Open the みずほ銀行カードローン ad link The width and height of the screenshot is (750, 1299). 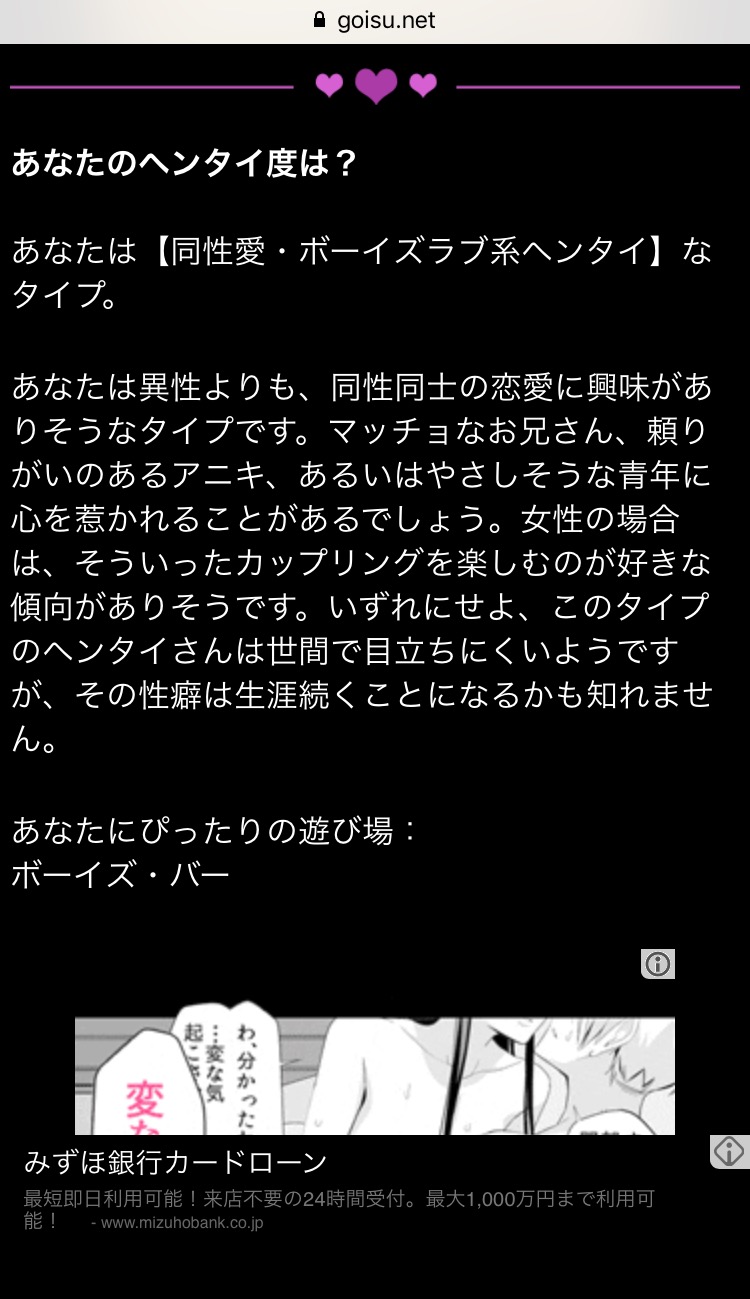176,1162
